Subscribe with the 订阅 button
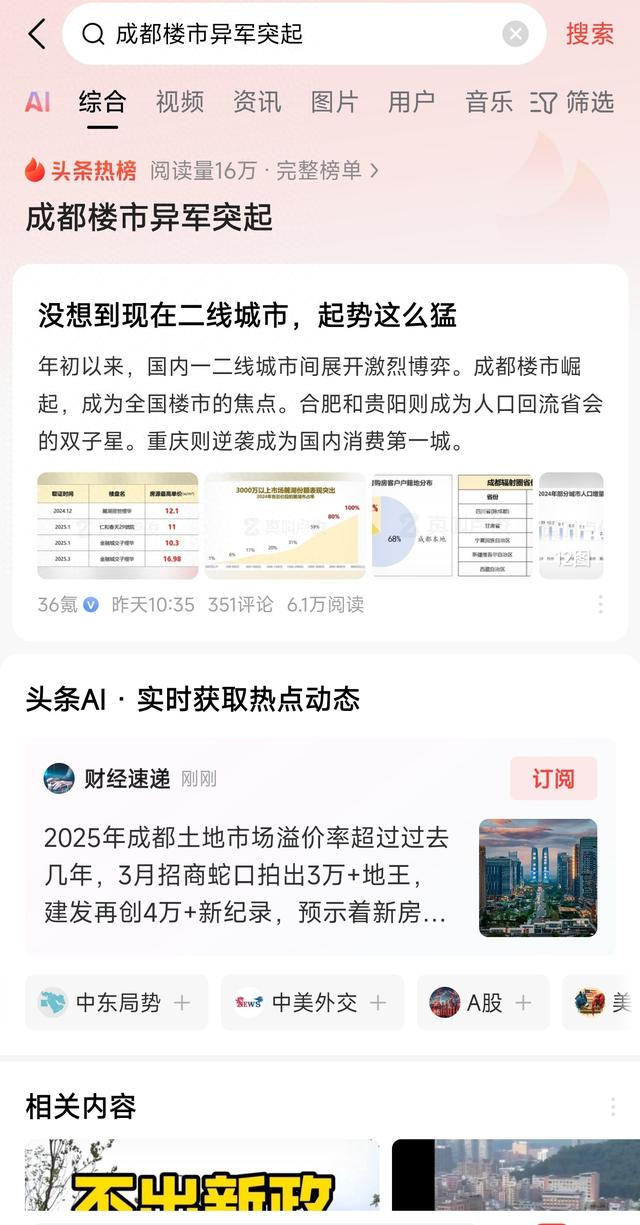 click(553, 779)
